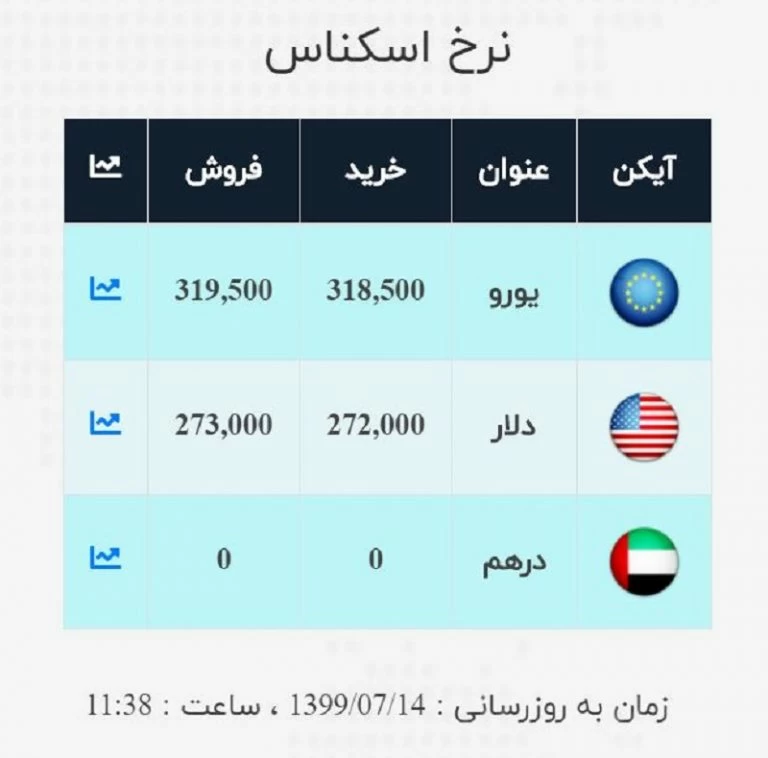The height and width of the screenshot is (758, 768).
Task: Open the price chart for the درهم row
Action: click(105, 557)
